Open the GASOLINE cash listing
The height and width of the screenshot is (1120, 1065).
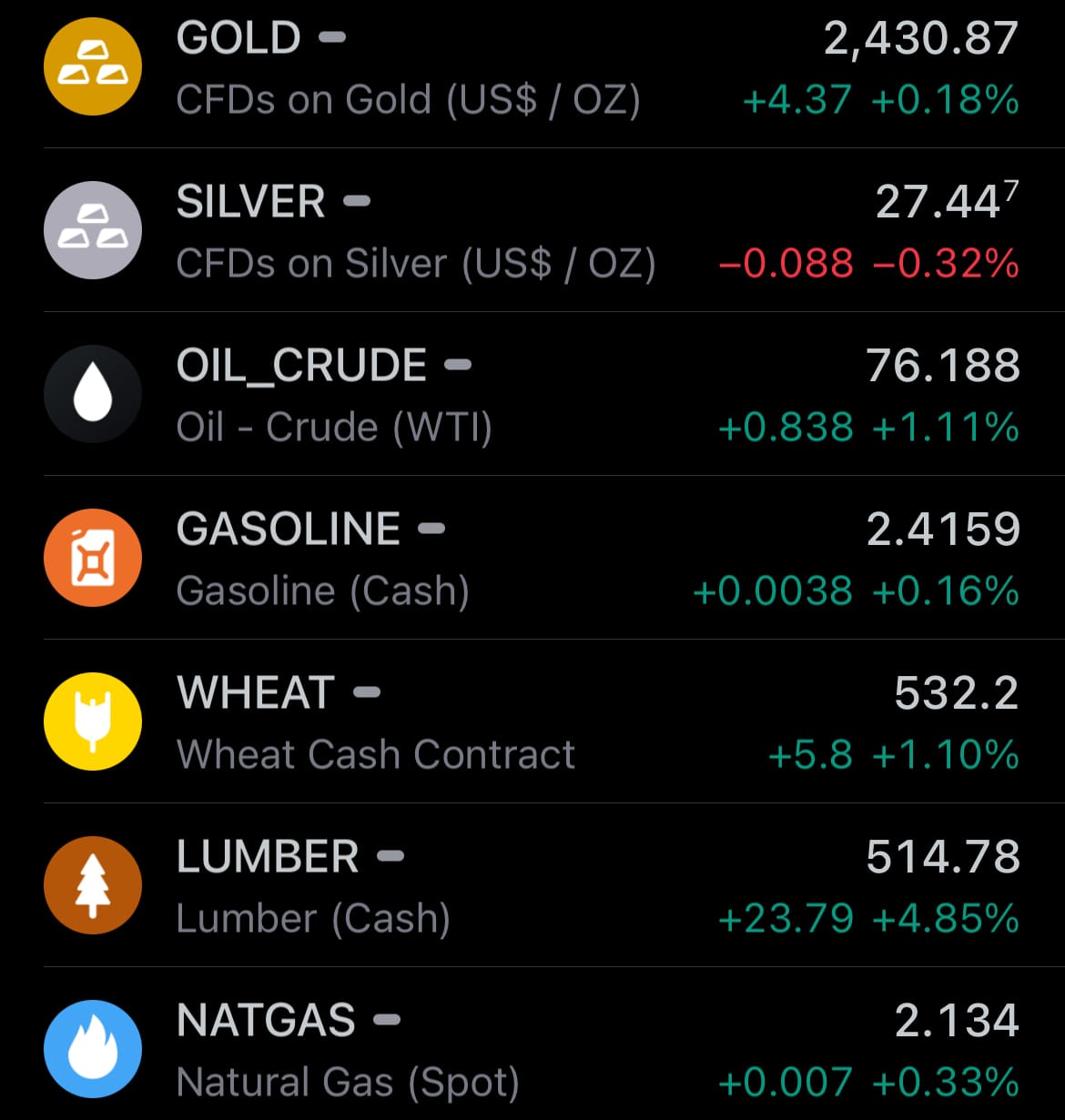[532, 559]
